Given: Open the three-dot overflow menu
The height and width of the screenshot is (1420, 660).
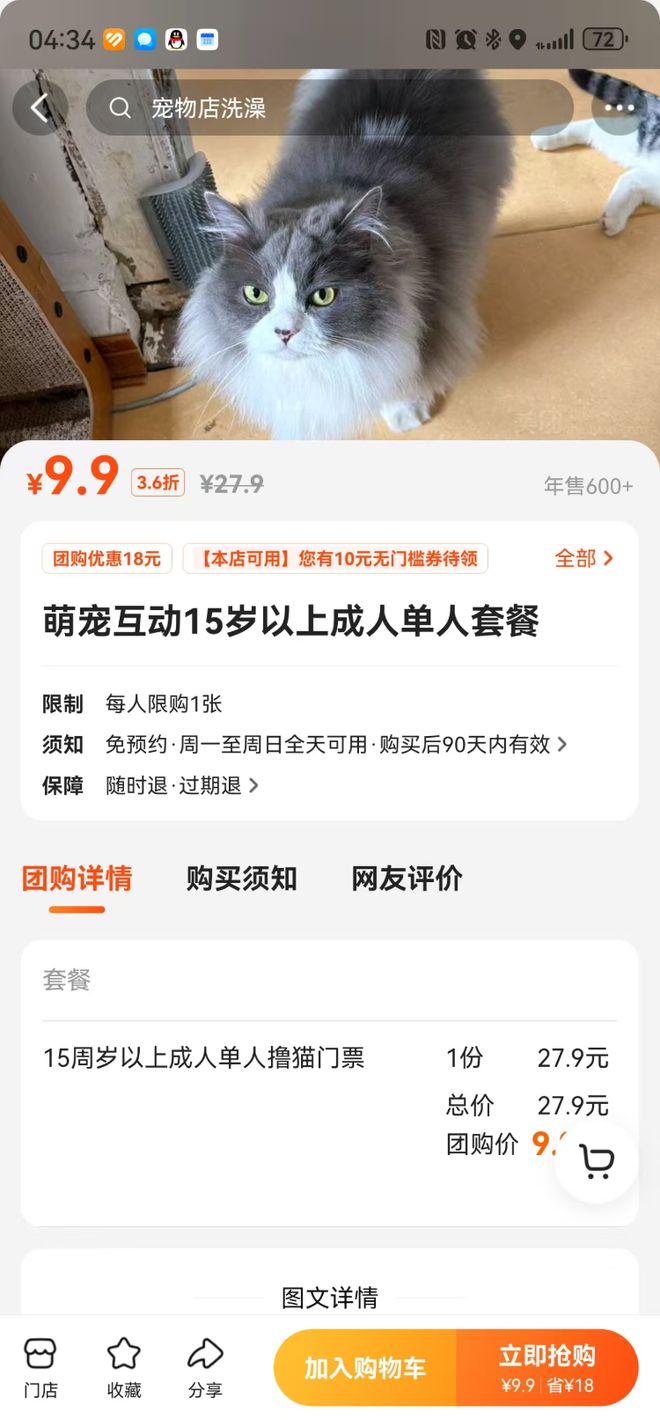Looking at the screenshot, I should pos(619,108).
